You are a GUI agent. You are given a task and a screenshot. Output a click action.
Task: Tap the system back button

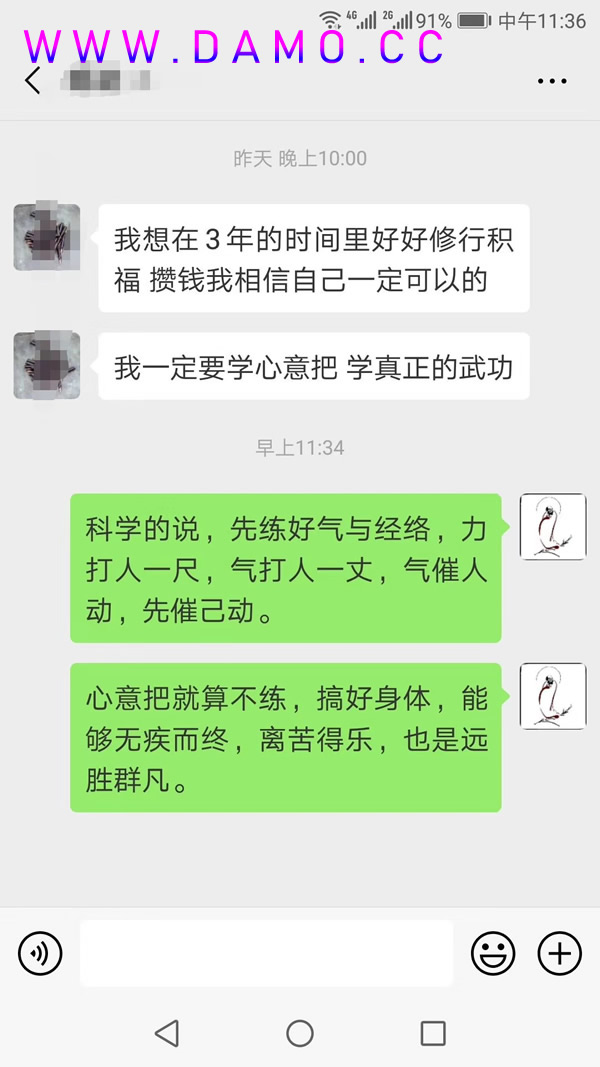[167, 1033]
